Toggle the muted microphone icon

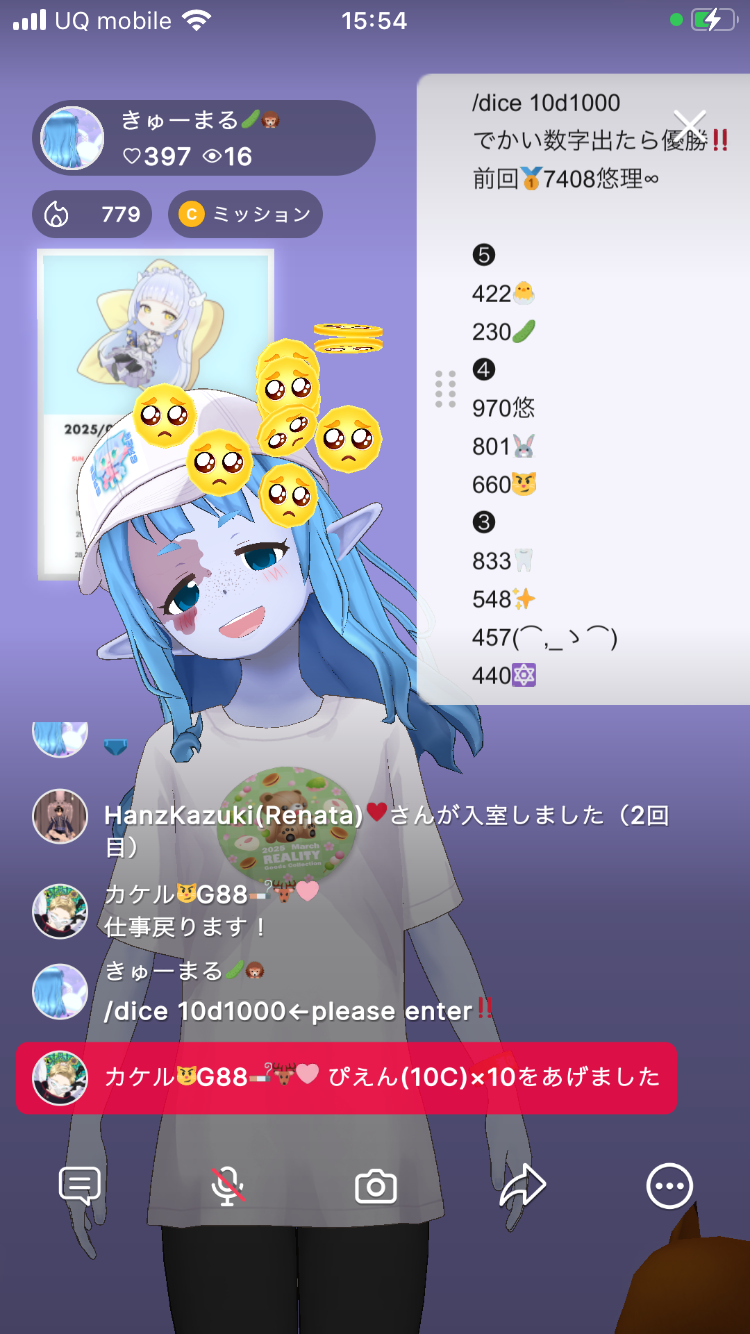point(228,1187)
